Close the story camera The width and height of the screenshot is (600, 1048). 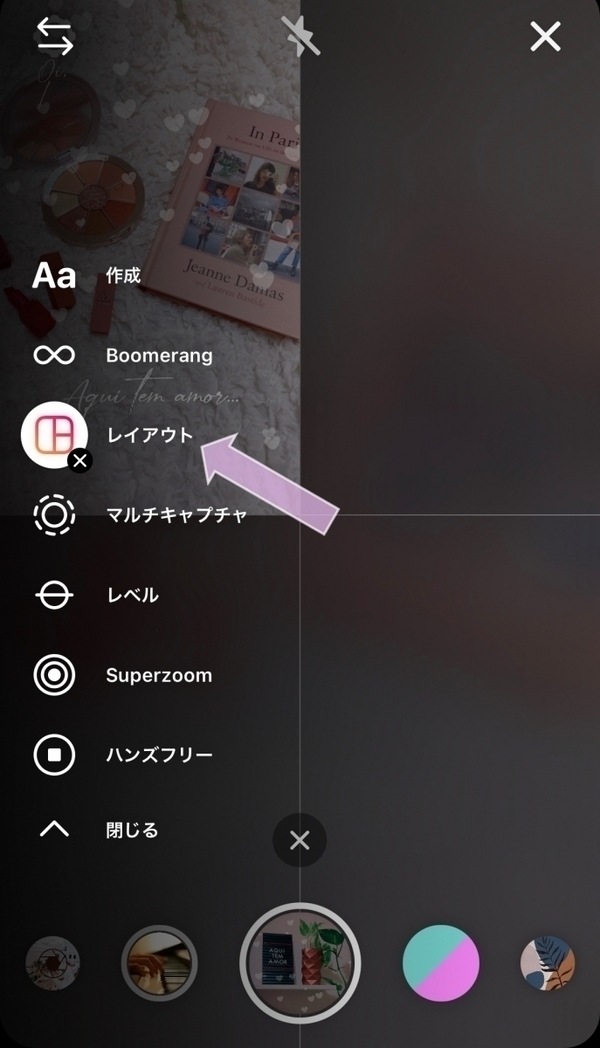point(545,38)
